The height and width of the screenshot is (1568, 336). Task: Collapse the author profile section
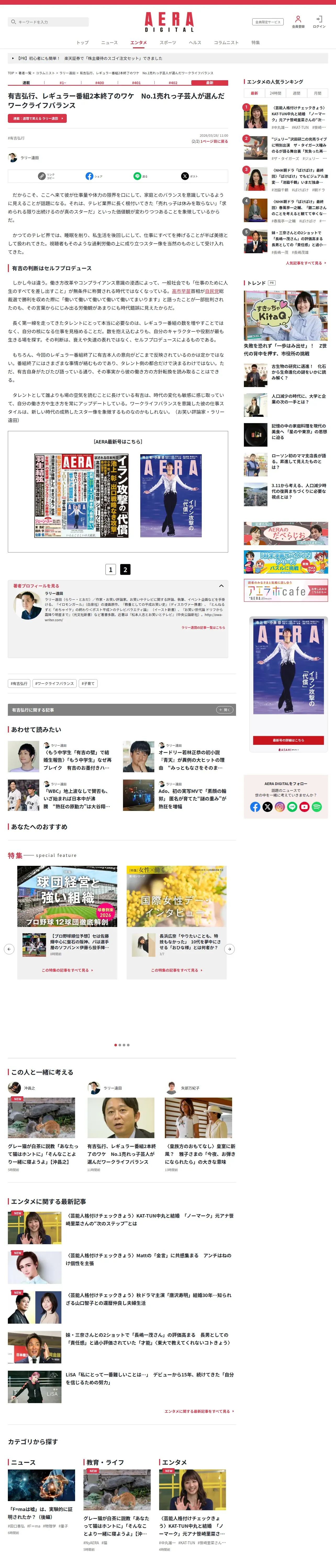click(221, 586)
